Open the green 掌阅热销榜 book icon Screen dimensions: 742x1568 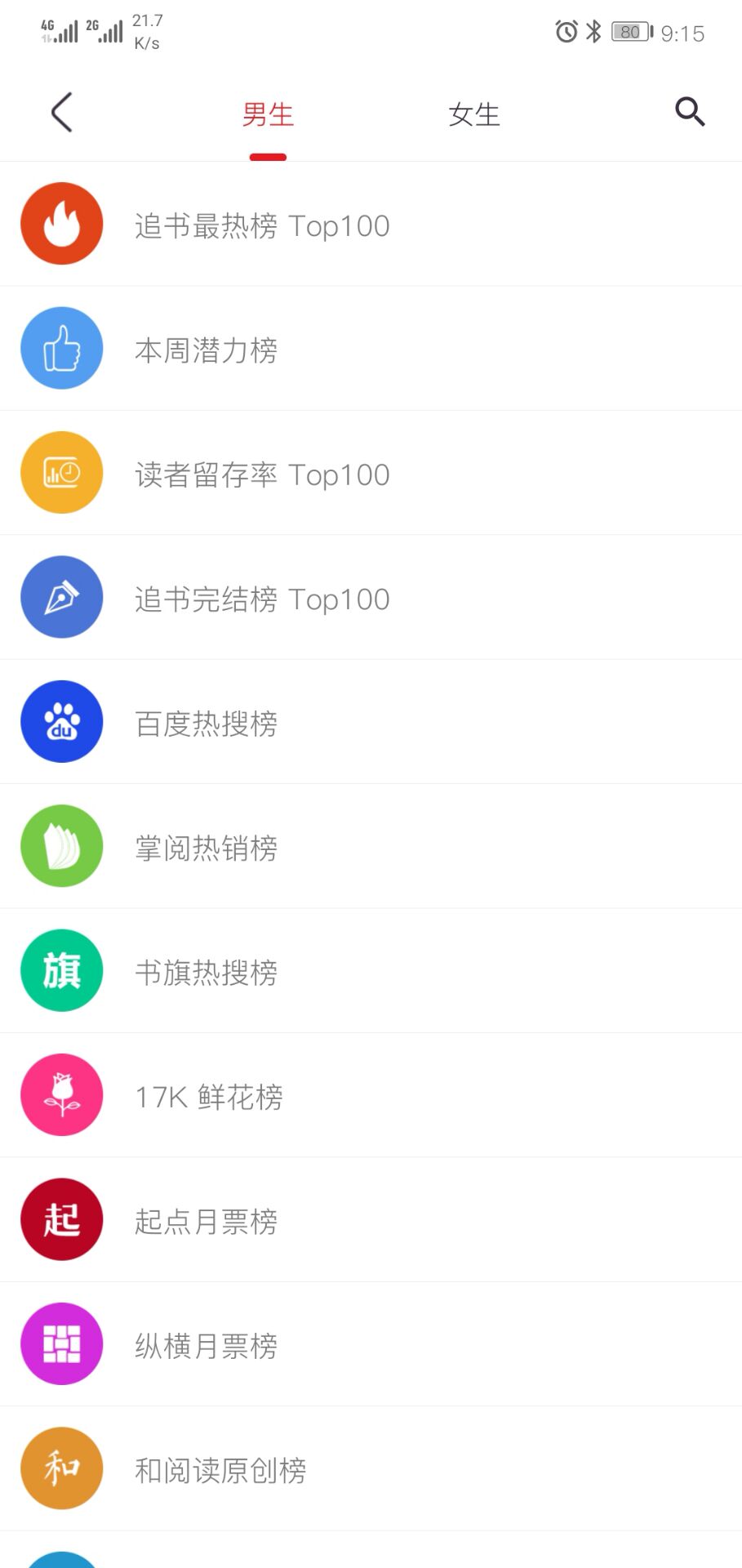pyautogui.click(x=61, y=846)
